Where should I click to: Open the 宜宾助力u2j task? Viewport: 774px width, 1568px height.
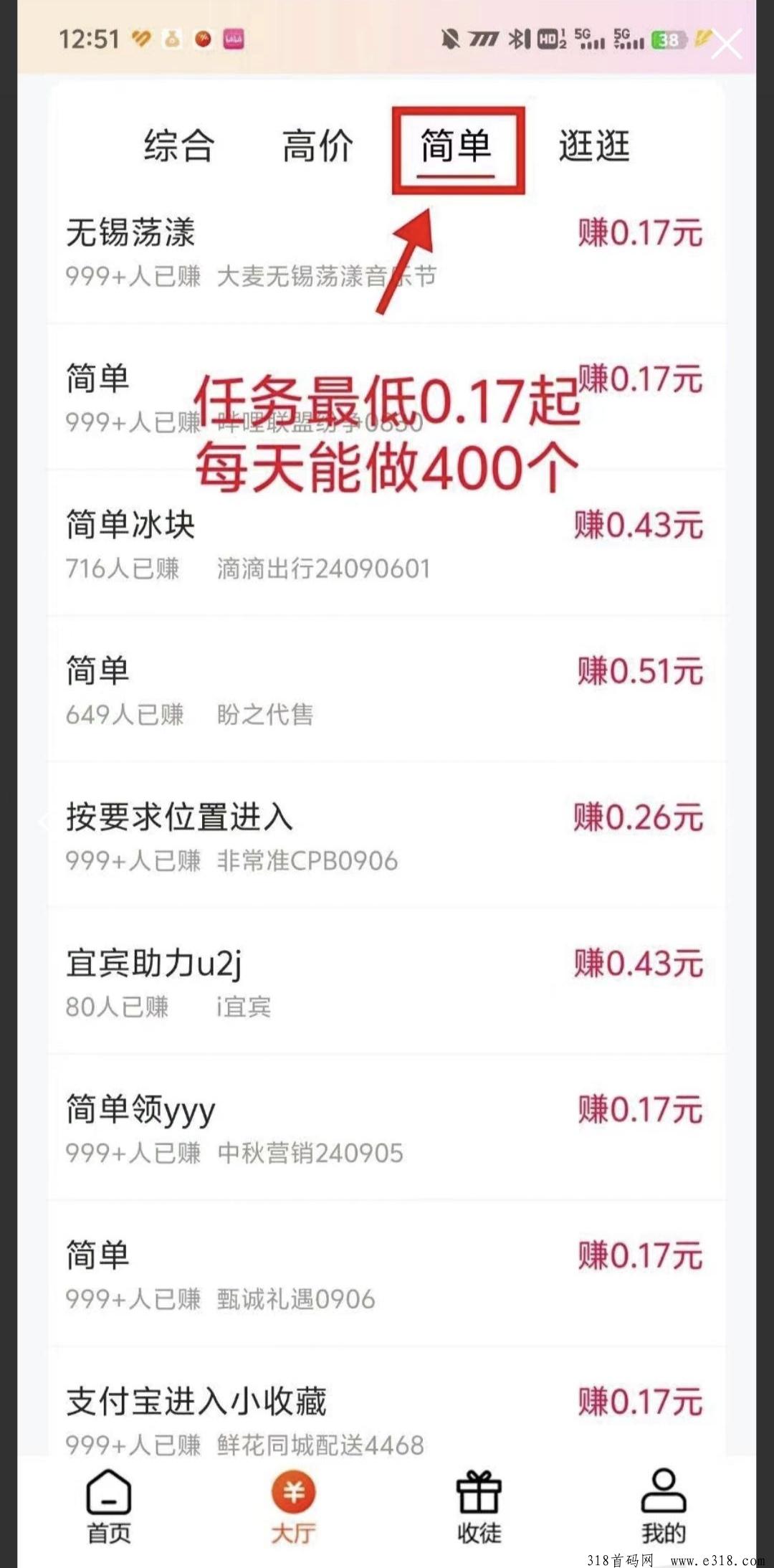click(387, 983)
